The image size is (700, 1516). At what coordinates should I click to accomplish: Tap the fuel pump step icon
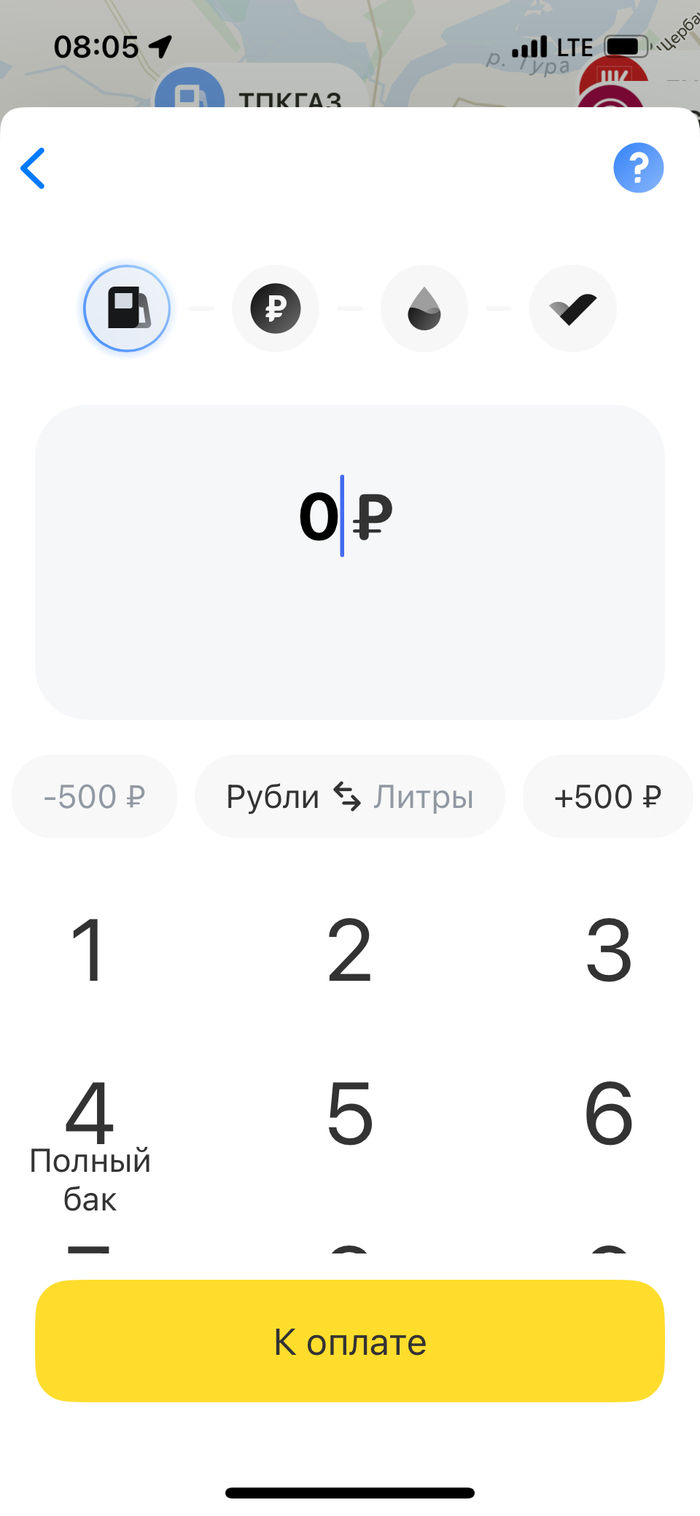pyautogui.click(x=126, y=309)
